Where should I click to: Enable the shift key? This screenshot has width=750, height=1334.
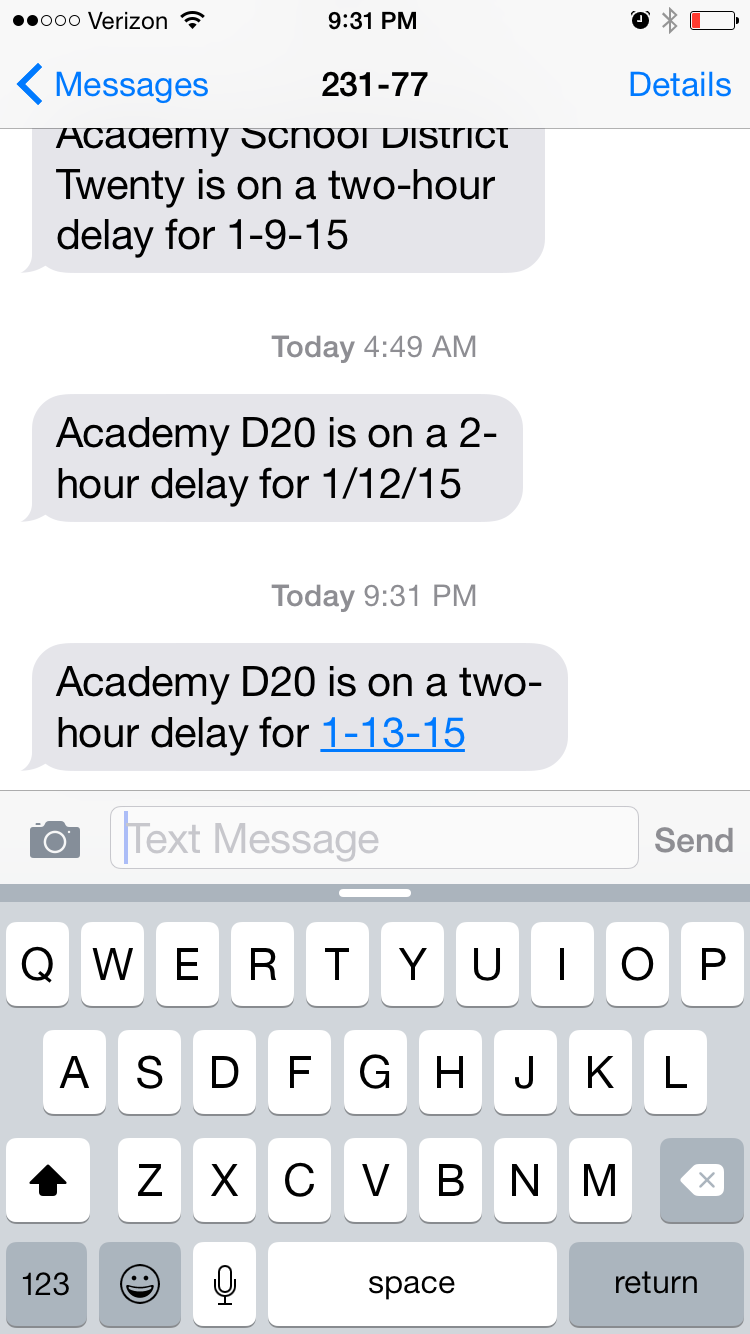coord(48,1181)
